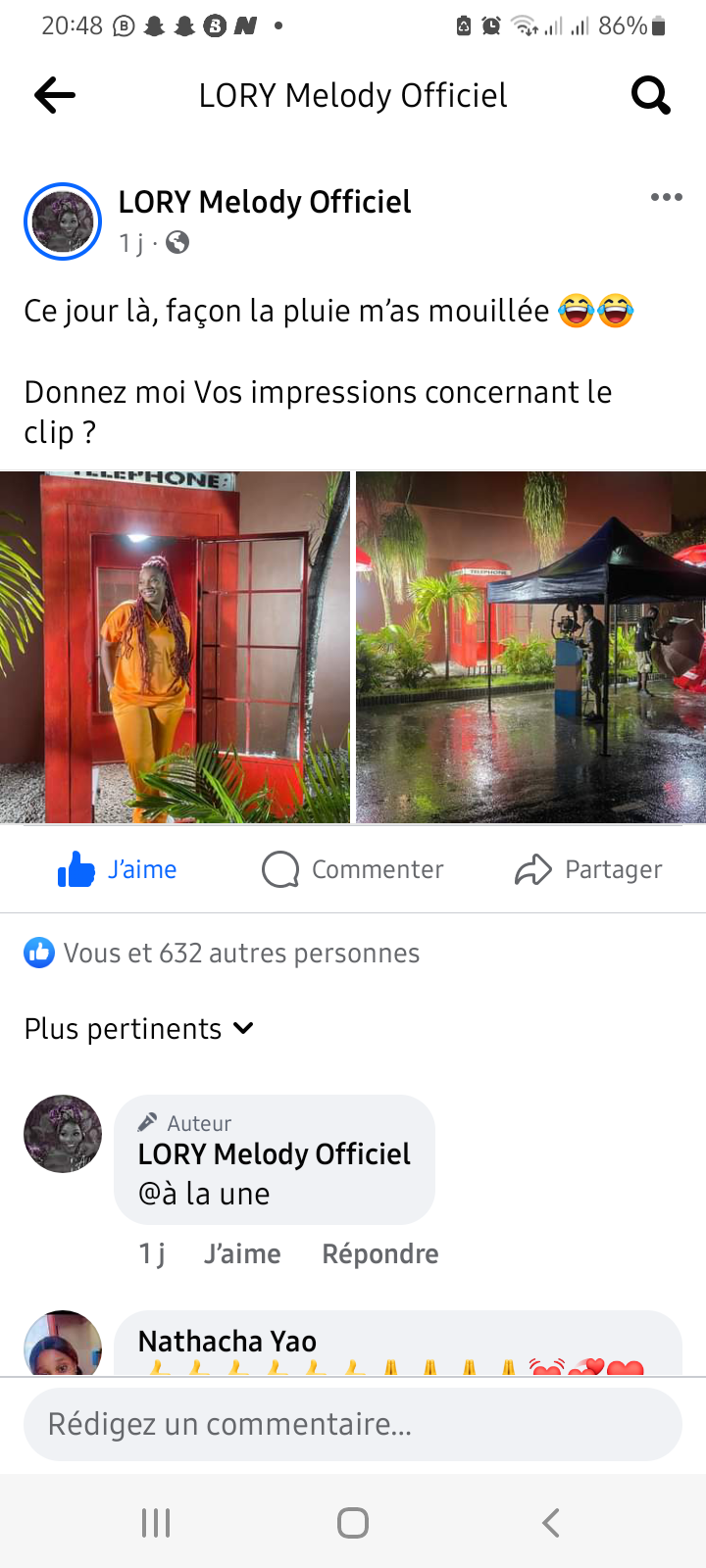Open recent apps from the navigation bar

156,1523
